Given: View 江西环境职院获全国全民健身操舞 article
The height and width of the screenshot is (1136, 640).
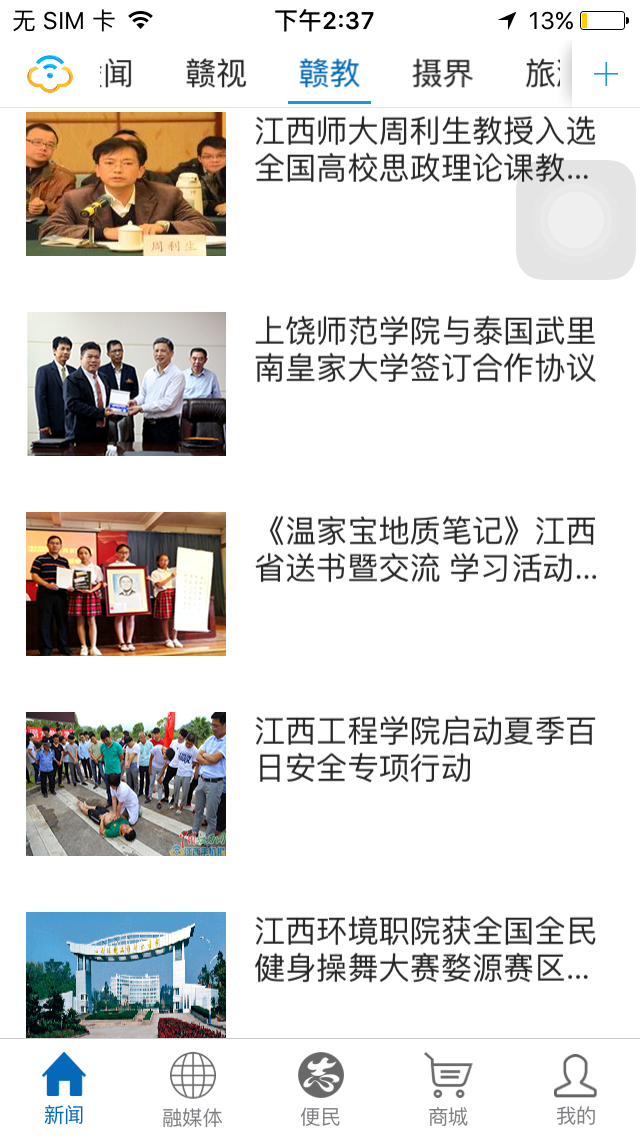Looking at the screenshot, I should 424,950.
